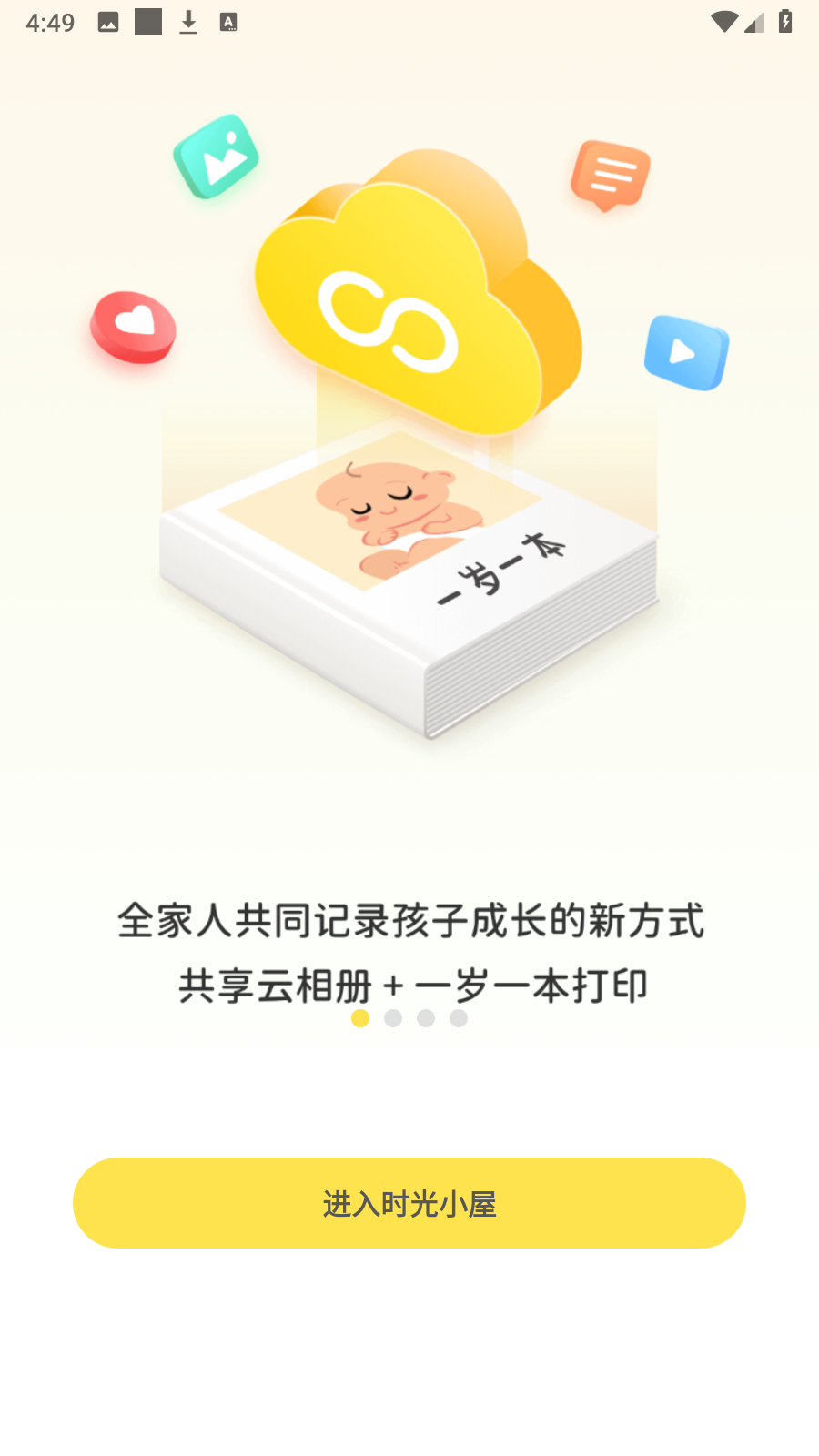Image resolution: width=819 pixels, height=1456 pixels.
Task: Tap the 进入时光小屋 button
Action: (409, 1202)
